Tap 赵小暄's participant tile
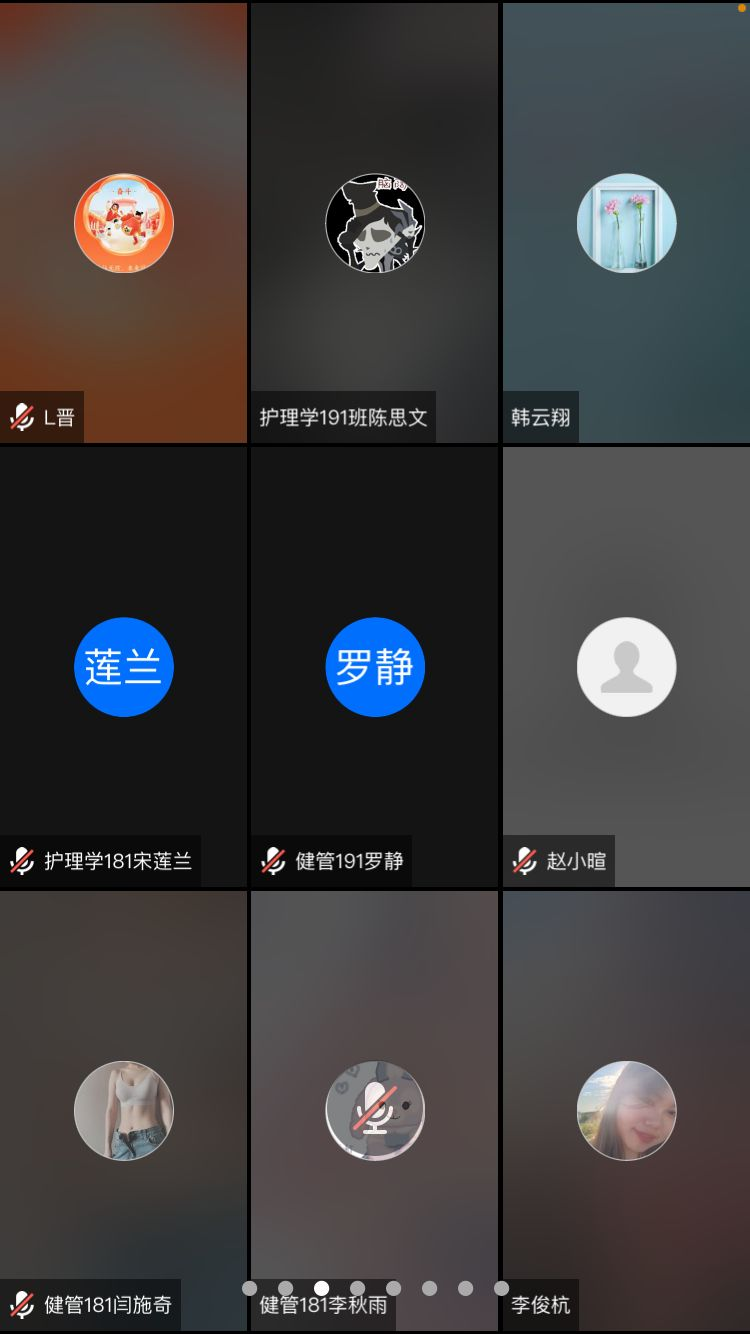Viewport: 750px width, 1334px height. (x=626, y=666)
